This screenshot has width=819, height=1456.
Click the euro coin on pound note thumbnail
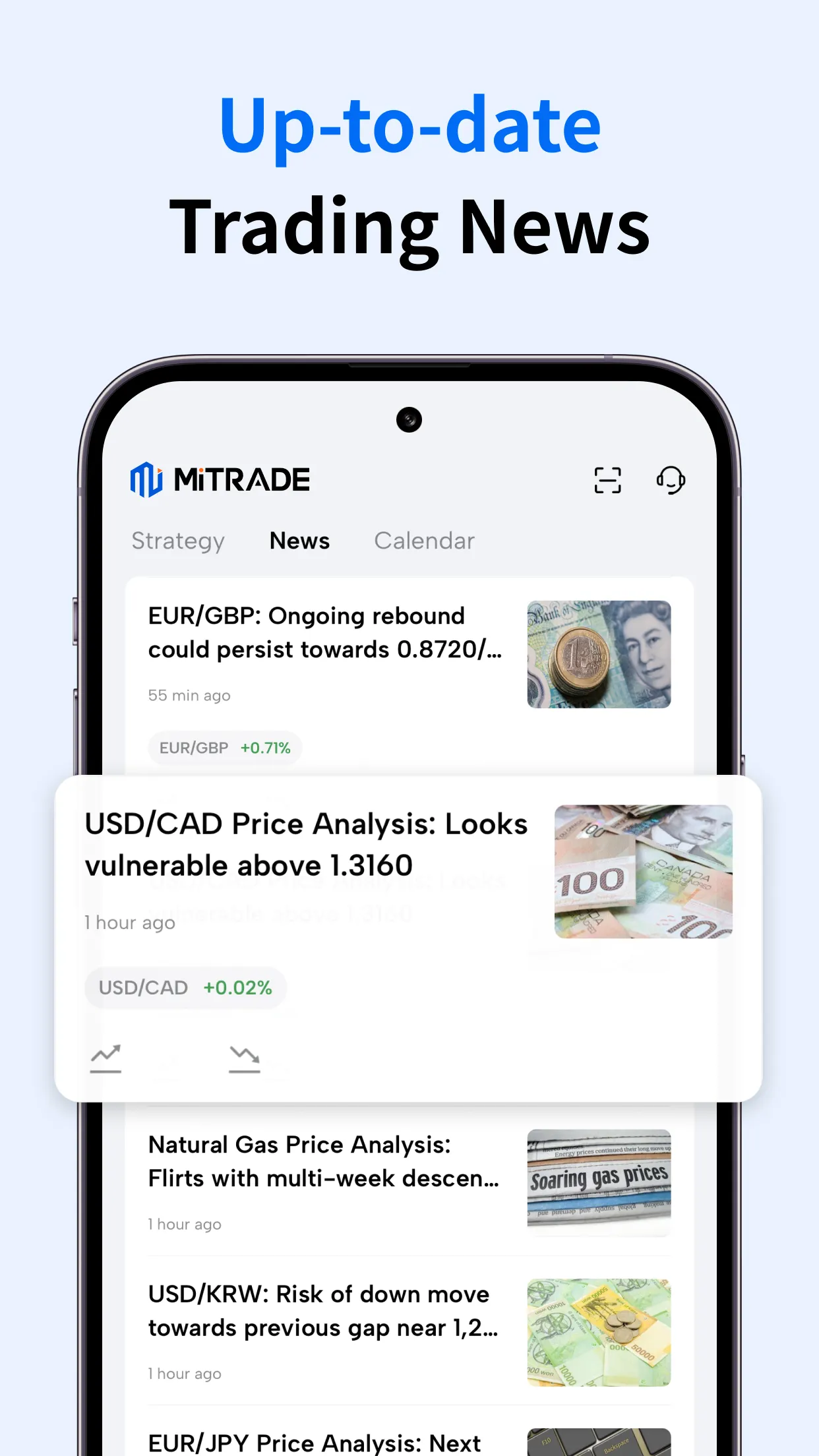597,653
